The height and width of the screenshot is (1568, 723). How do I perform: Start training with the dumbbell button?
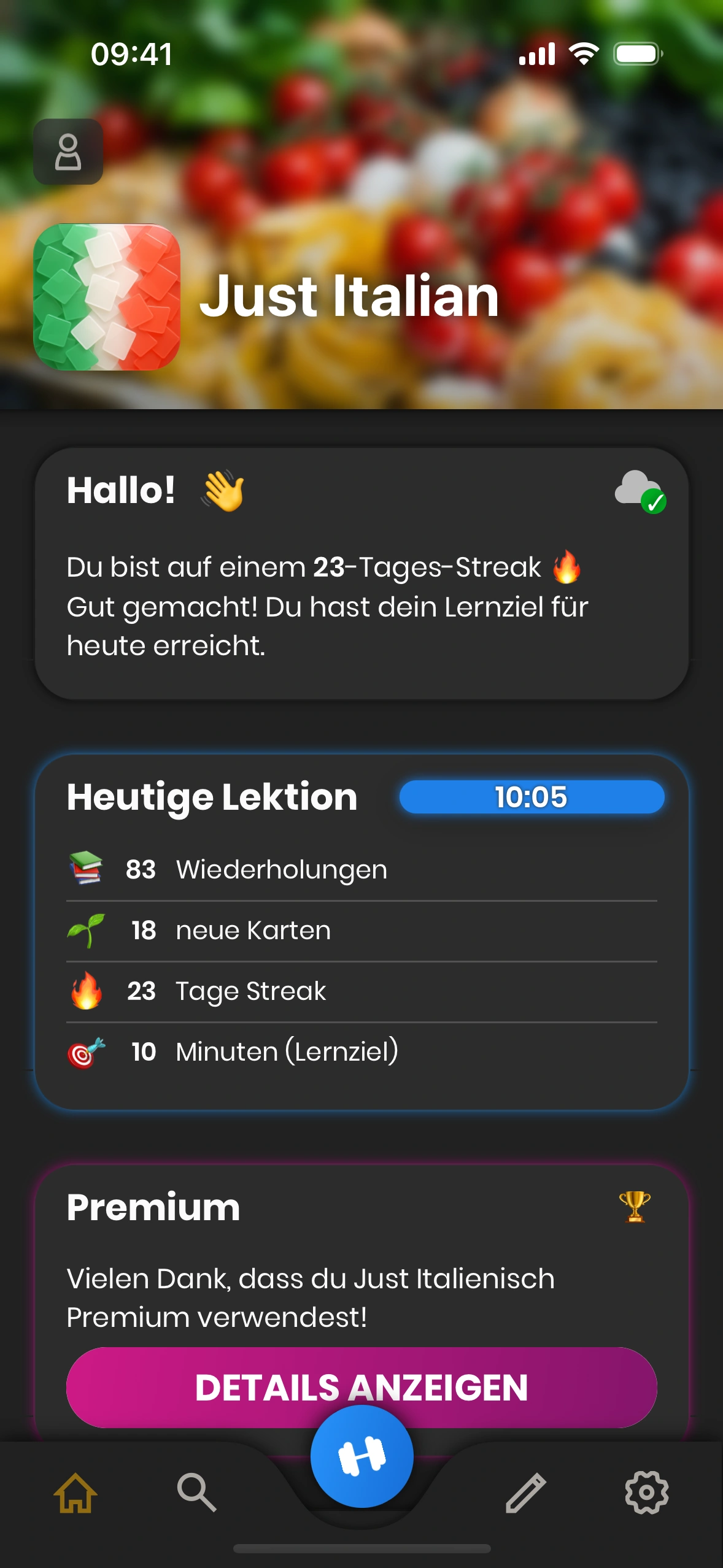coord(361,1456)
